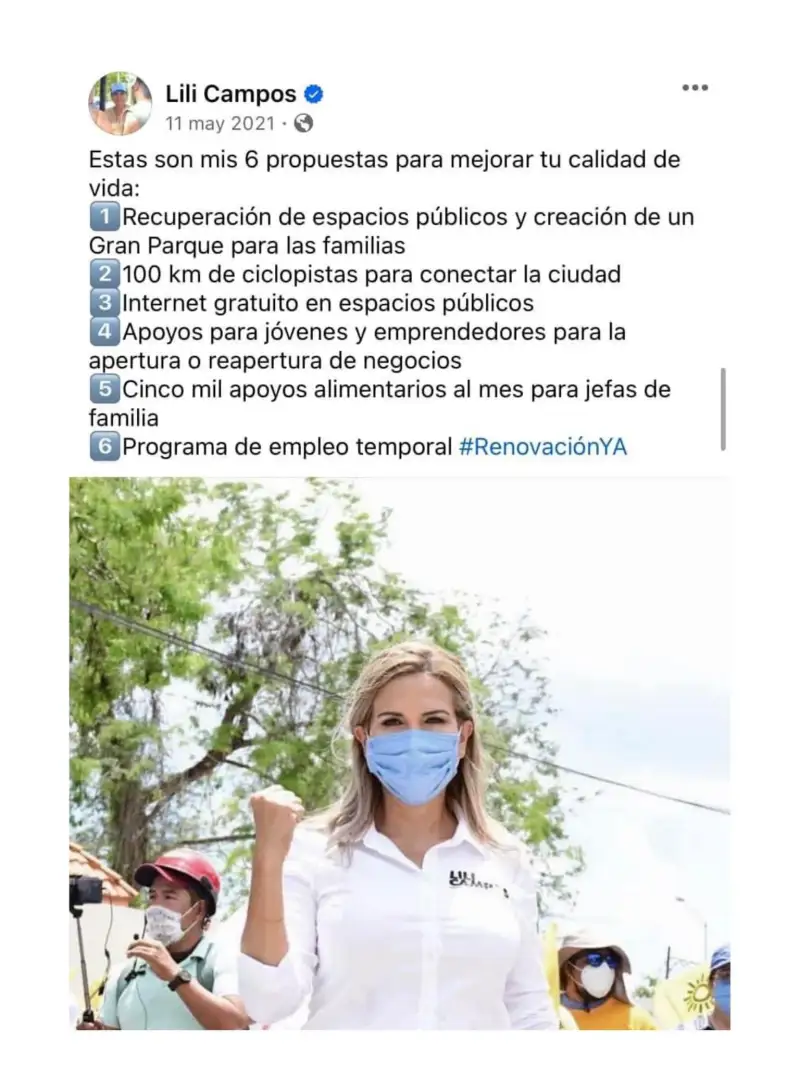Open the #RenovaciónYA hashtag
The width and height of the screenshot is (800, 1066).
tap(543, 447)
